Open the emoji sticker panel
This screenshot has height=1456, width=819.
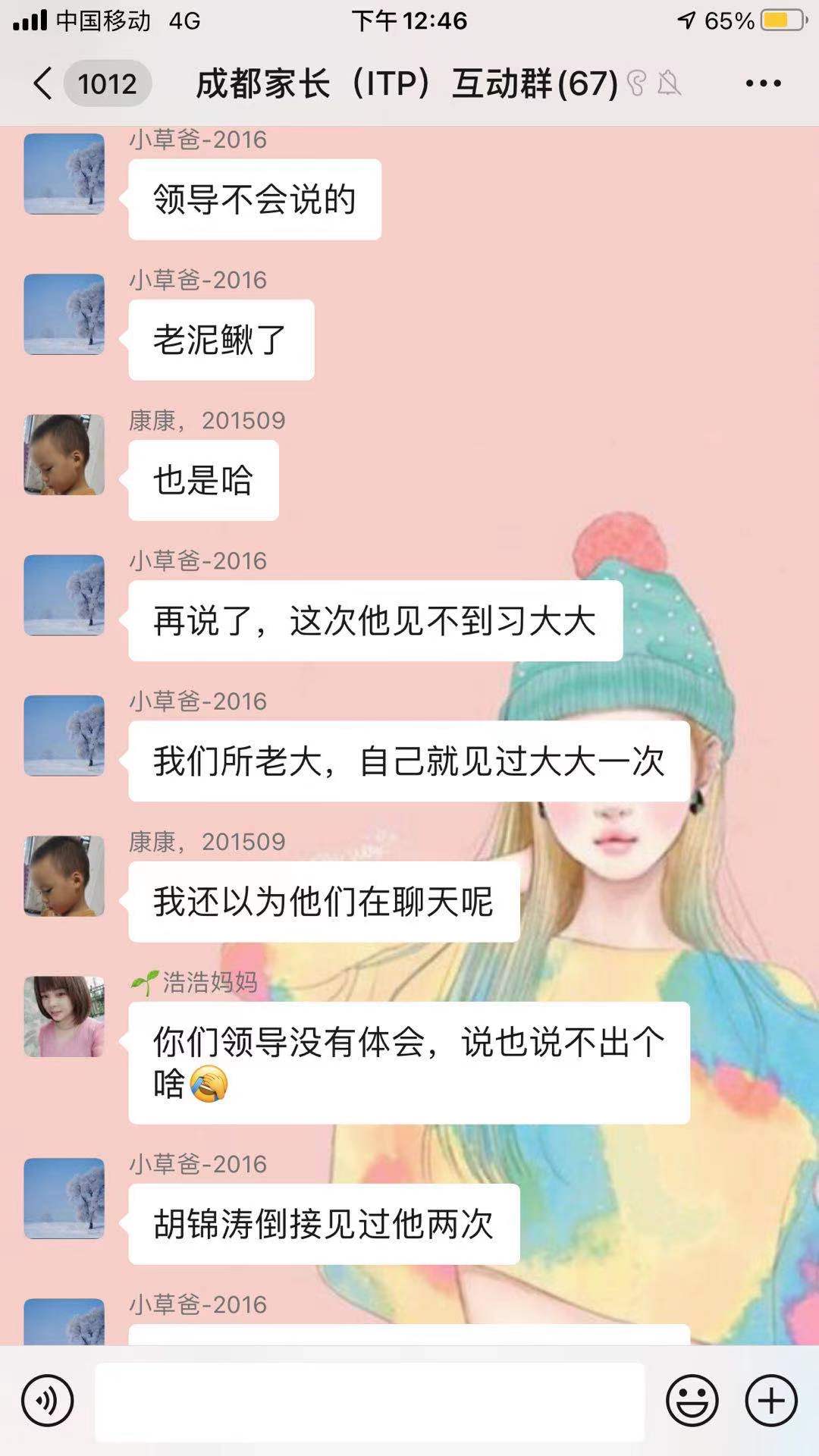coord(692,1401)
